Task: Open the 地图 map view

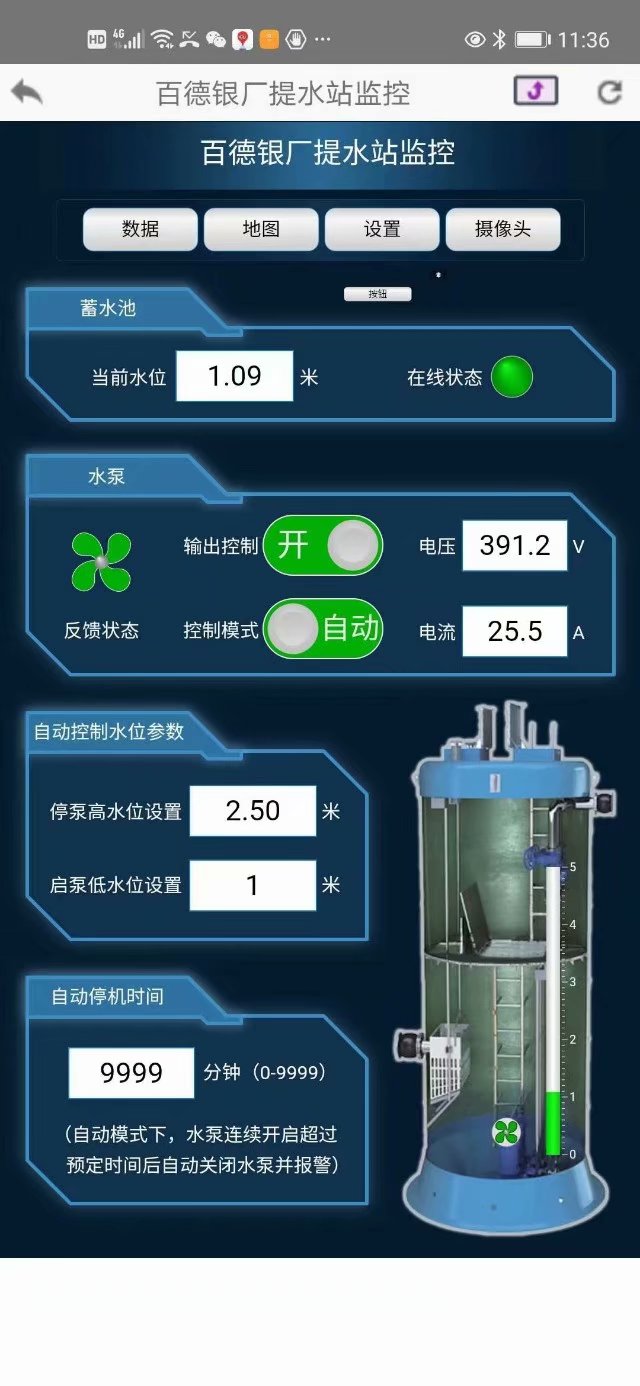Action: (x=261, y=229)
